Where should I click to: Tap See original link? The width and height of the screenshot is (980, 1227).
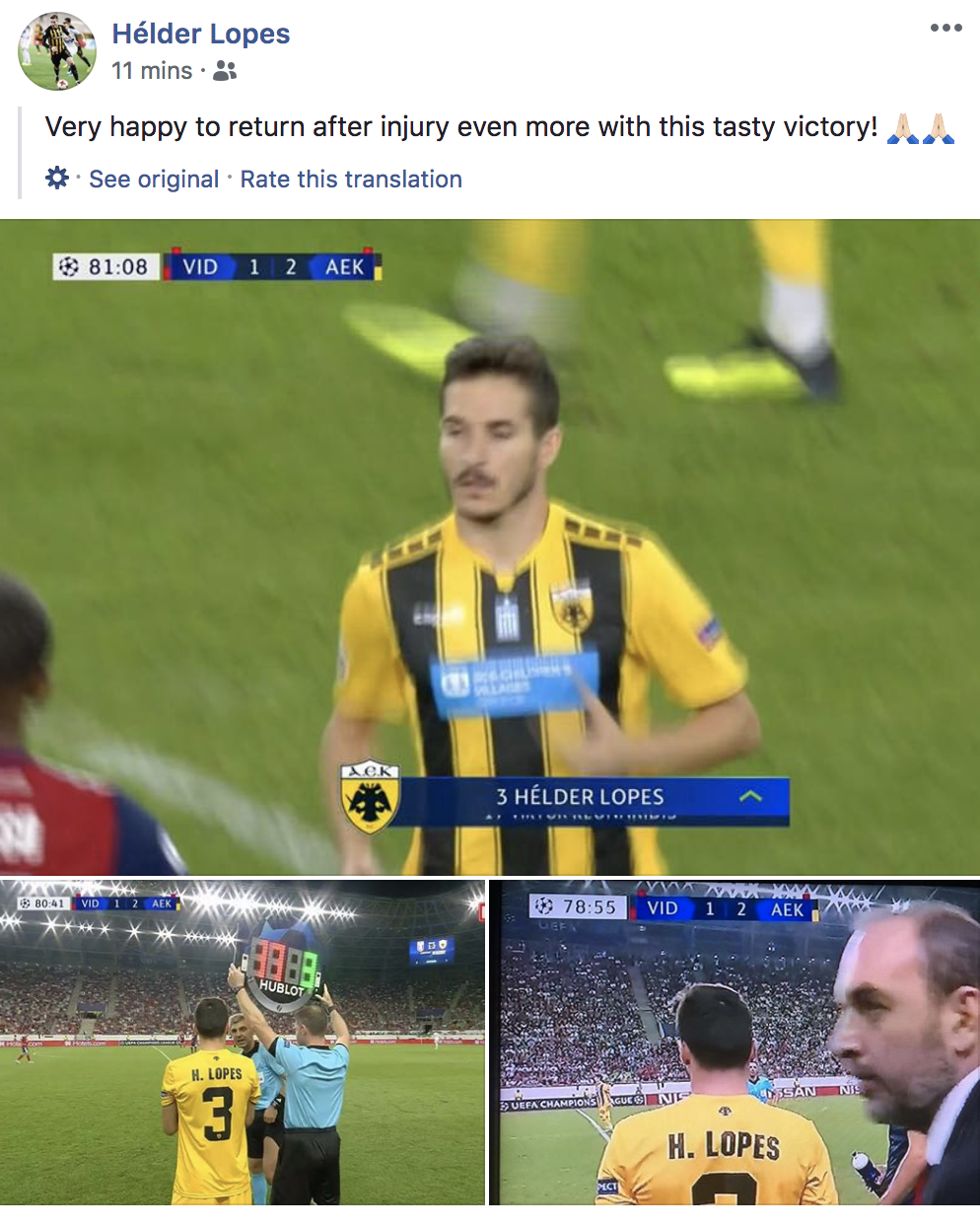coord(154,180)
